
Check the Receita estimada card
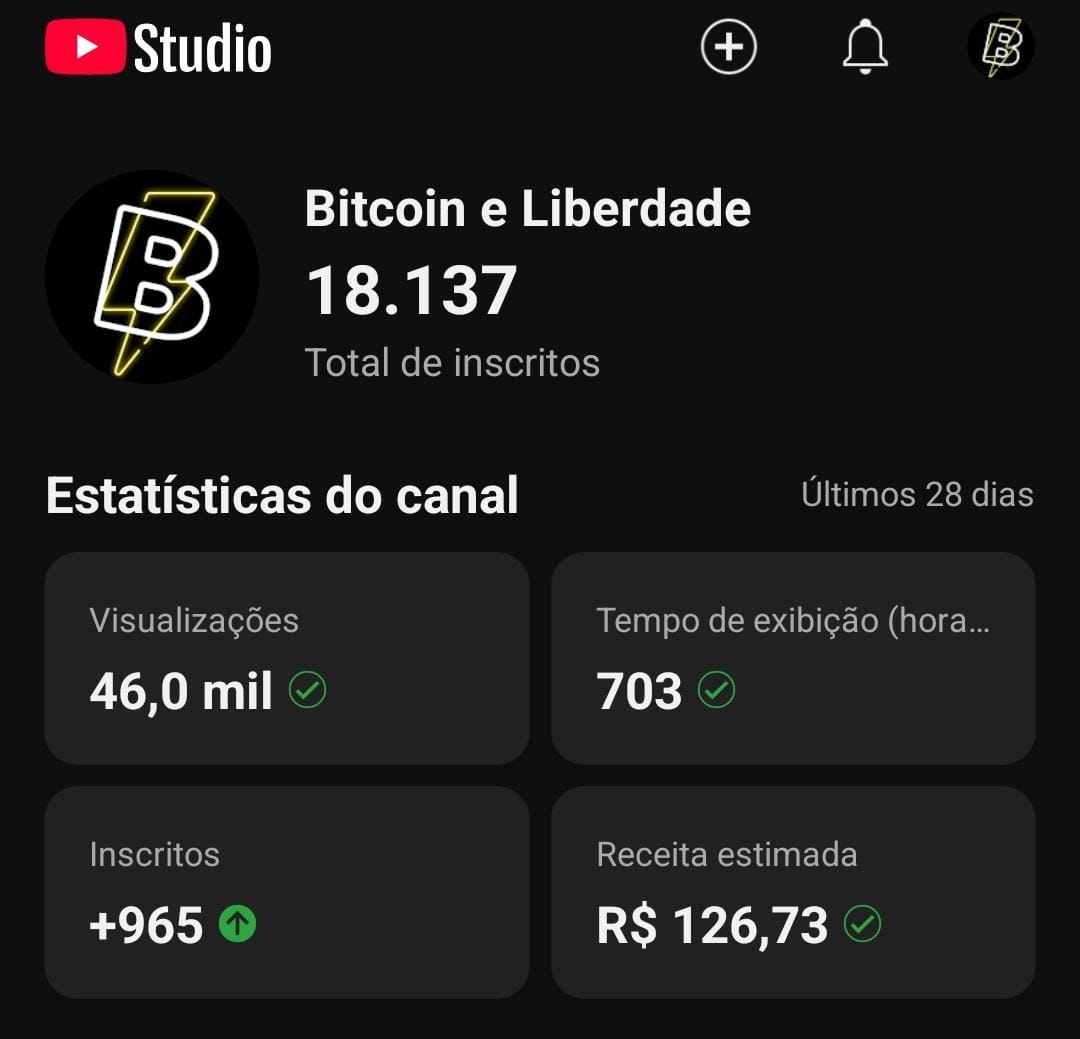tap(793, 892)
